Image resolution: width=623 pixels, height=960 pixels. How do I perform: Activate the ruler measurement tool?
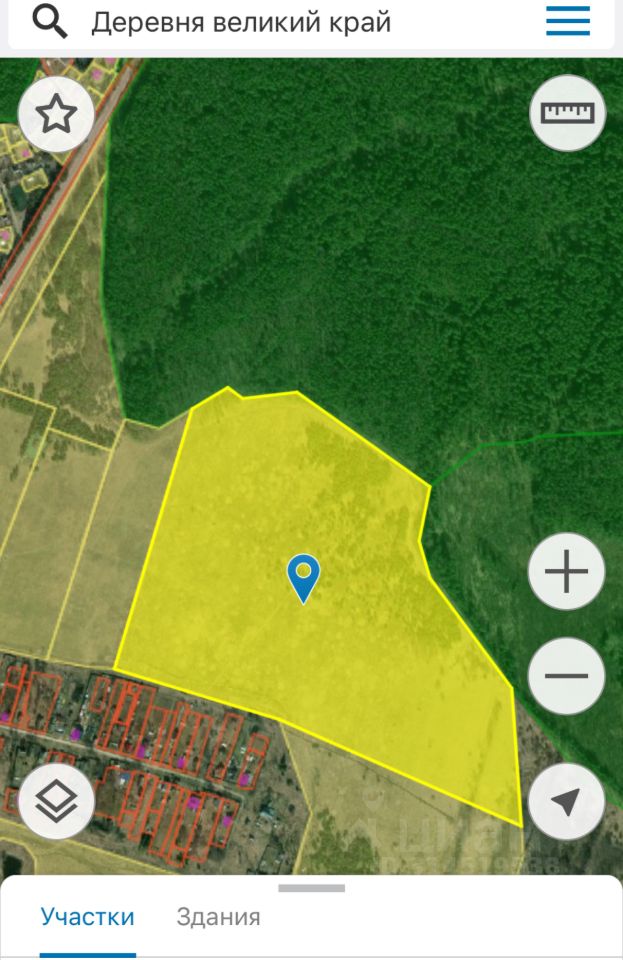tap(567, 113)
